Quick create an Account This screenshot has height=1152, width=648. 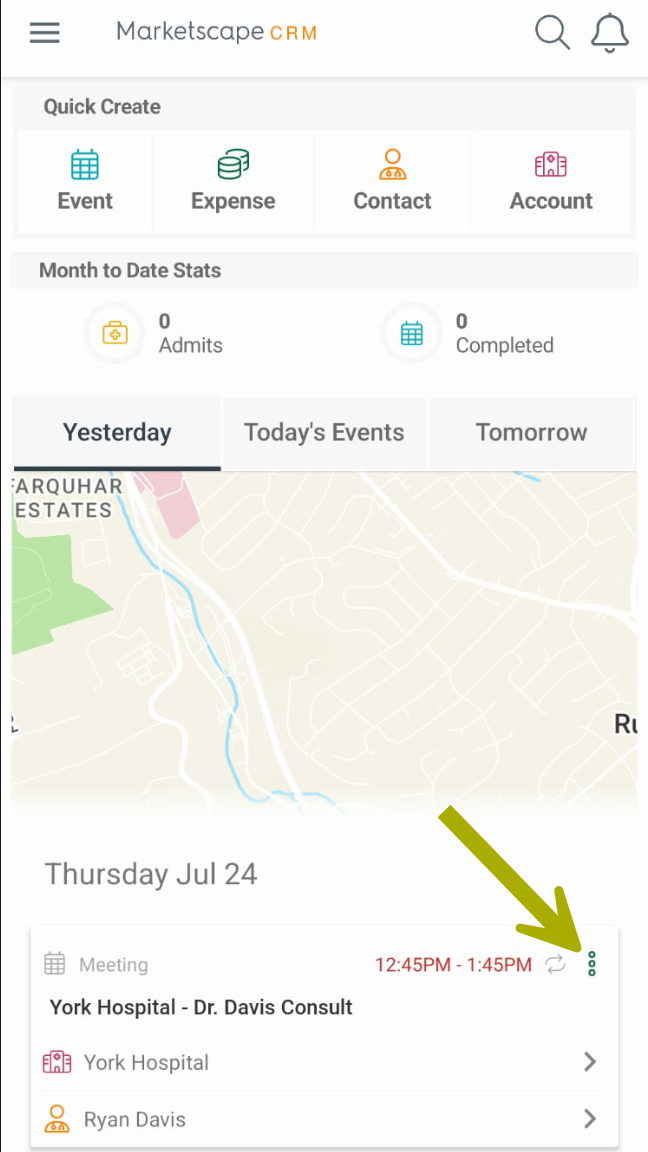pyautogui.click(x=551, y=181)
